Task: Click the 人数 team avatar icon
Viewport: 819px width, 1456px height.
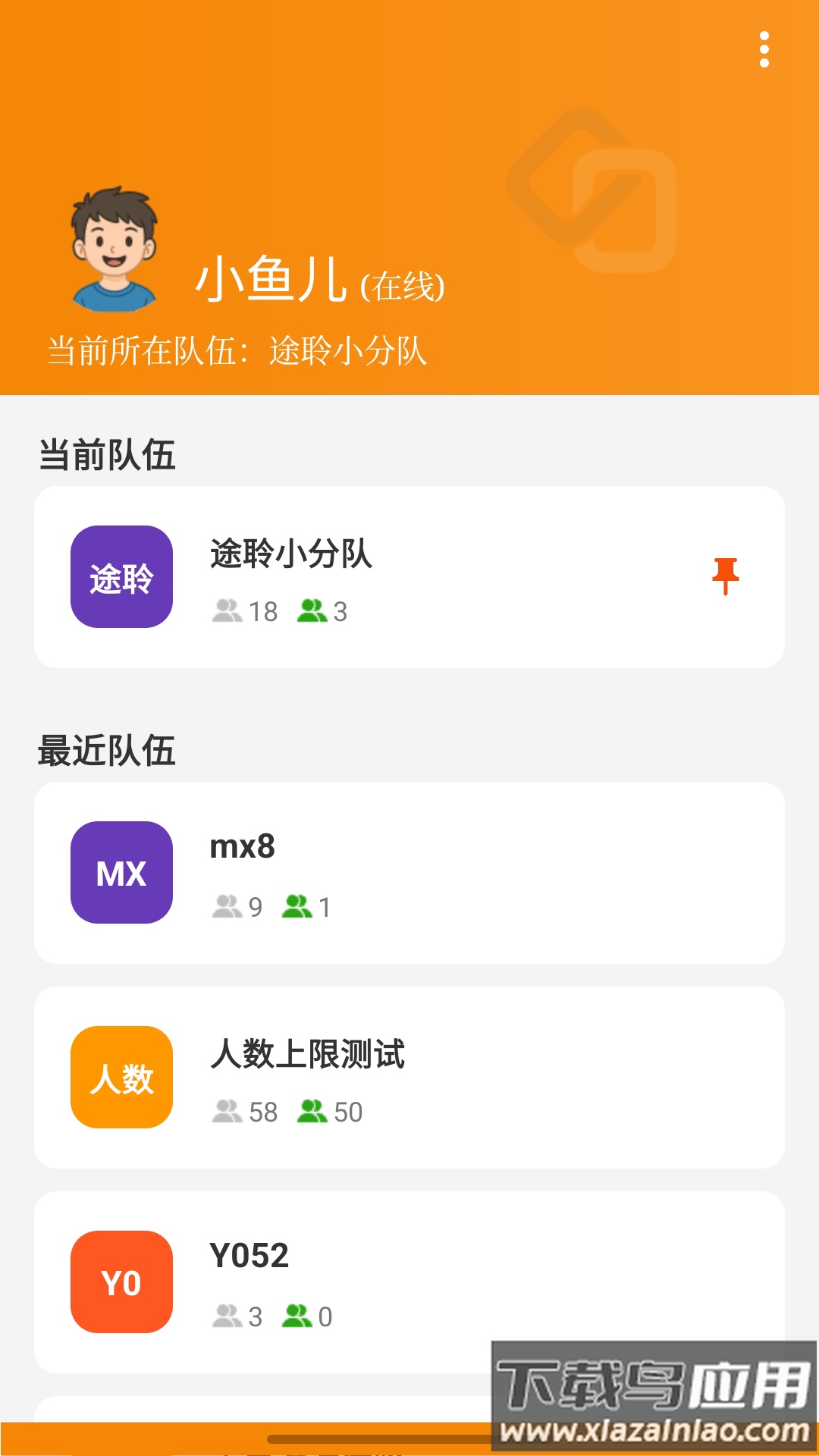Action: point(121,1077)
